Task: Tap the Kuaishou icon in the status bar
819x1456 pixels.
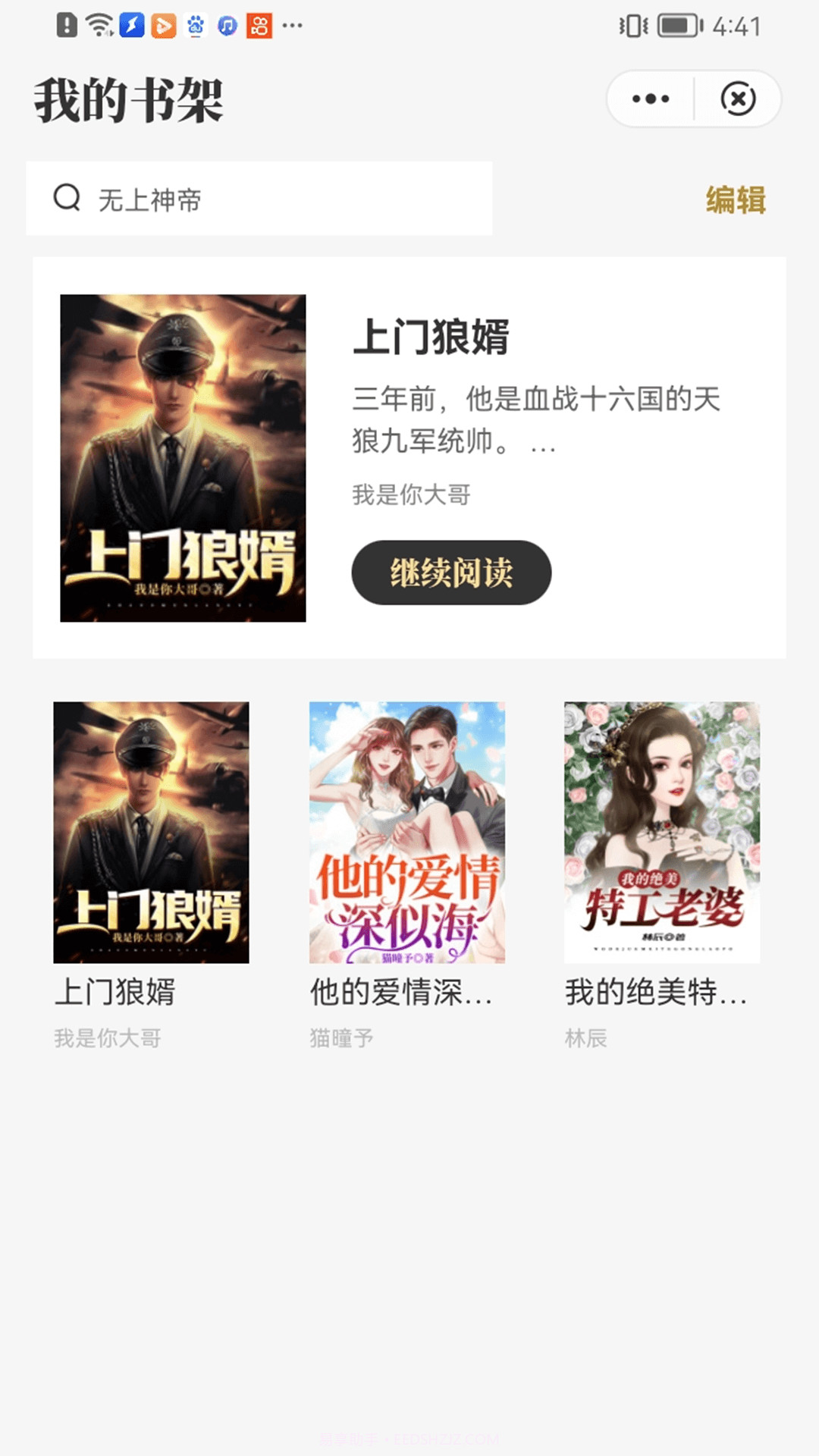Action: tap(258, 25)
